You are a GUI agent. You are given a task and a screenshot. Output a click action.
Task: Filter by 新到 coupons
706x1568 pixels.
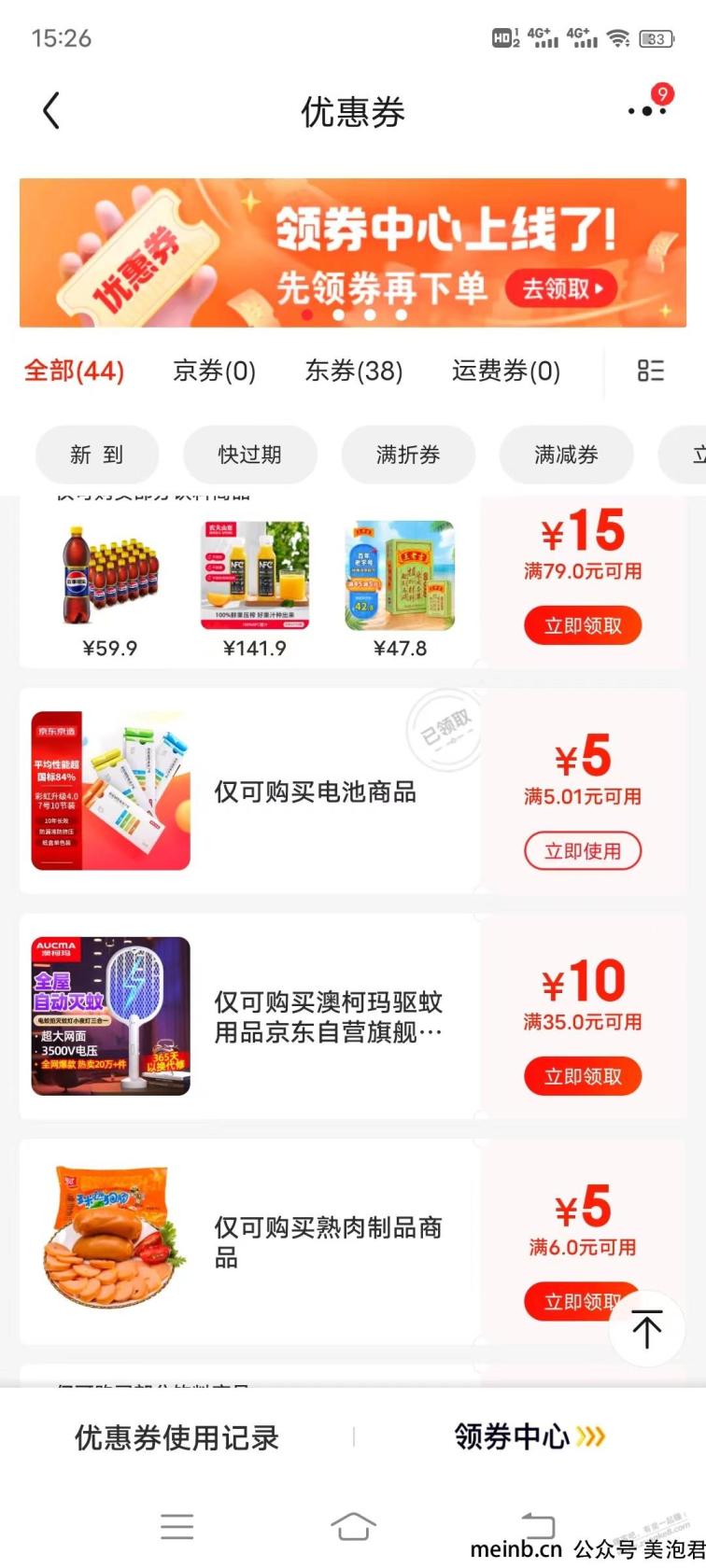(x=96, y=455)
